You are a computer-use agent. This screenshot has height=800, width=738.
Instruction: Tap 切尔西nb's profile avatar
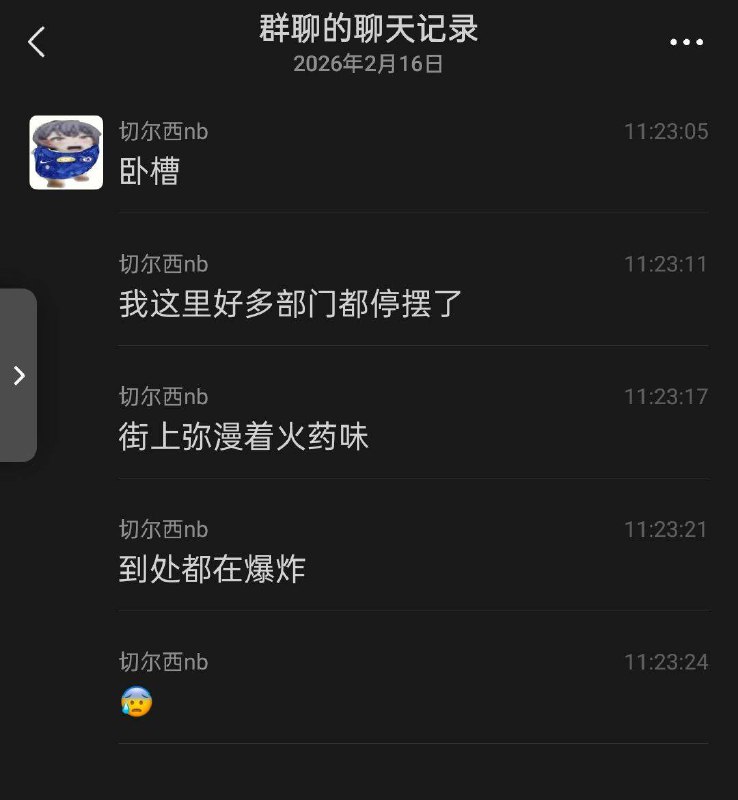(x=64, y=150)
